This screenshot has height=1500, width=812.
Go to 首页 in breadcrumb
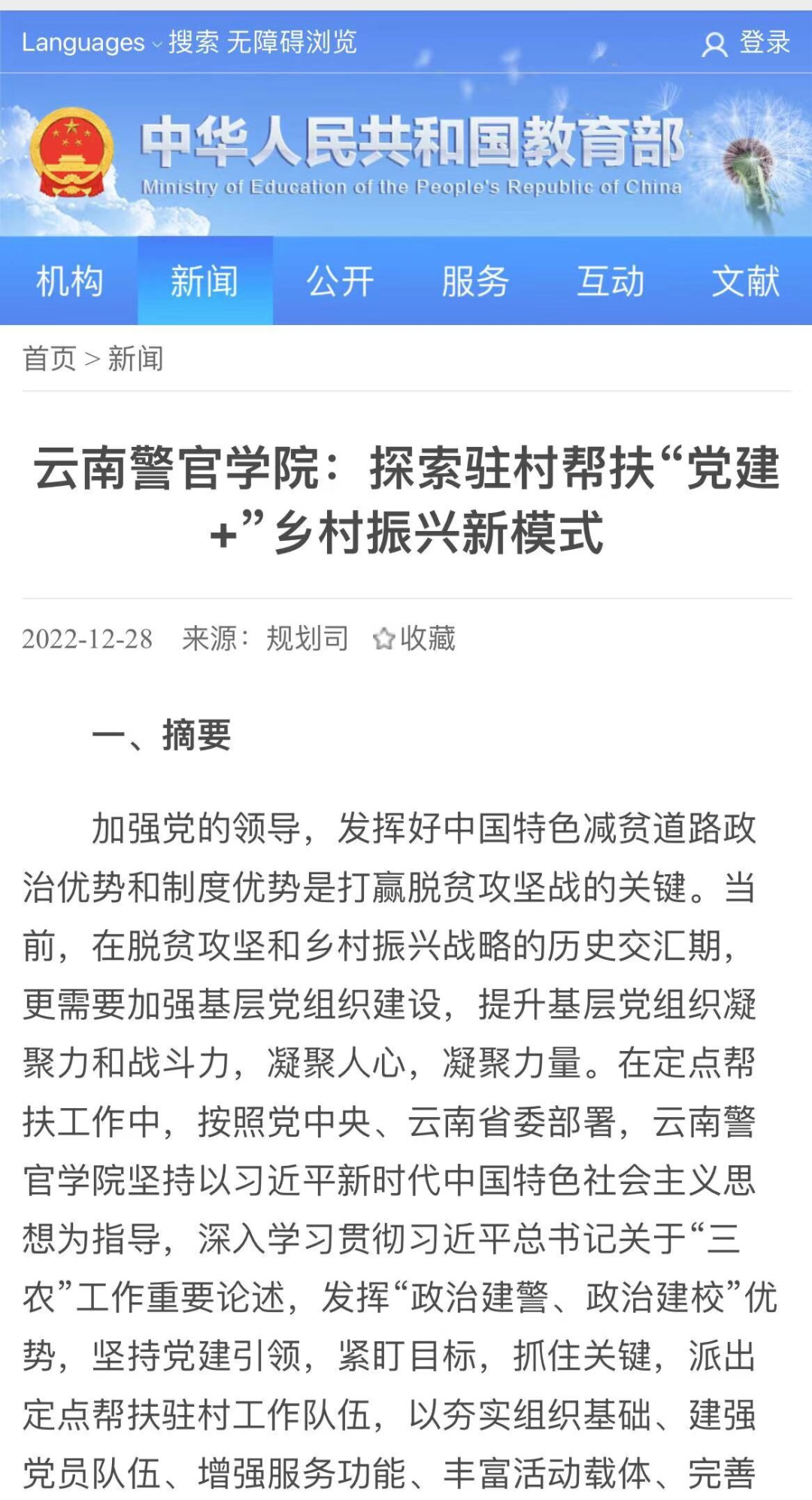pyautogui.click(x=49, y=359)
